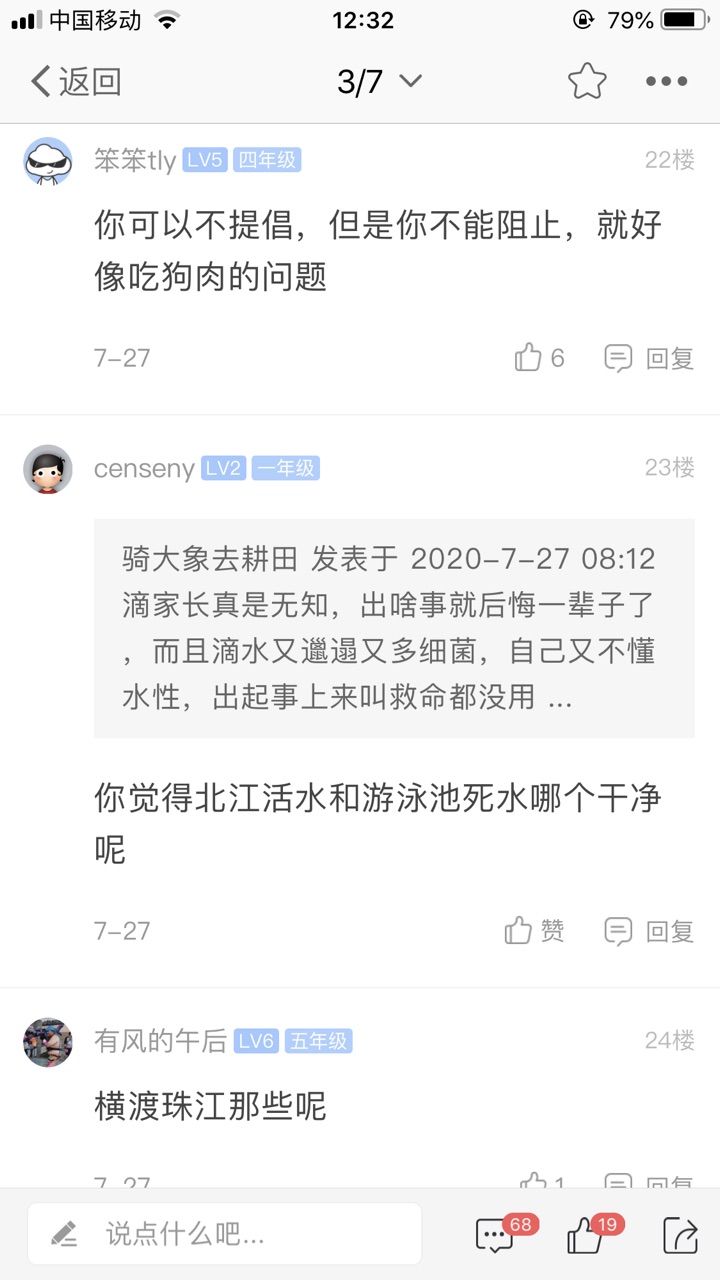Like the thread with thumbs-up showing 19
This screenshot has width=720, height=1280.
pyautogui.click(x=586, y=1236)
